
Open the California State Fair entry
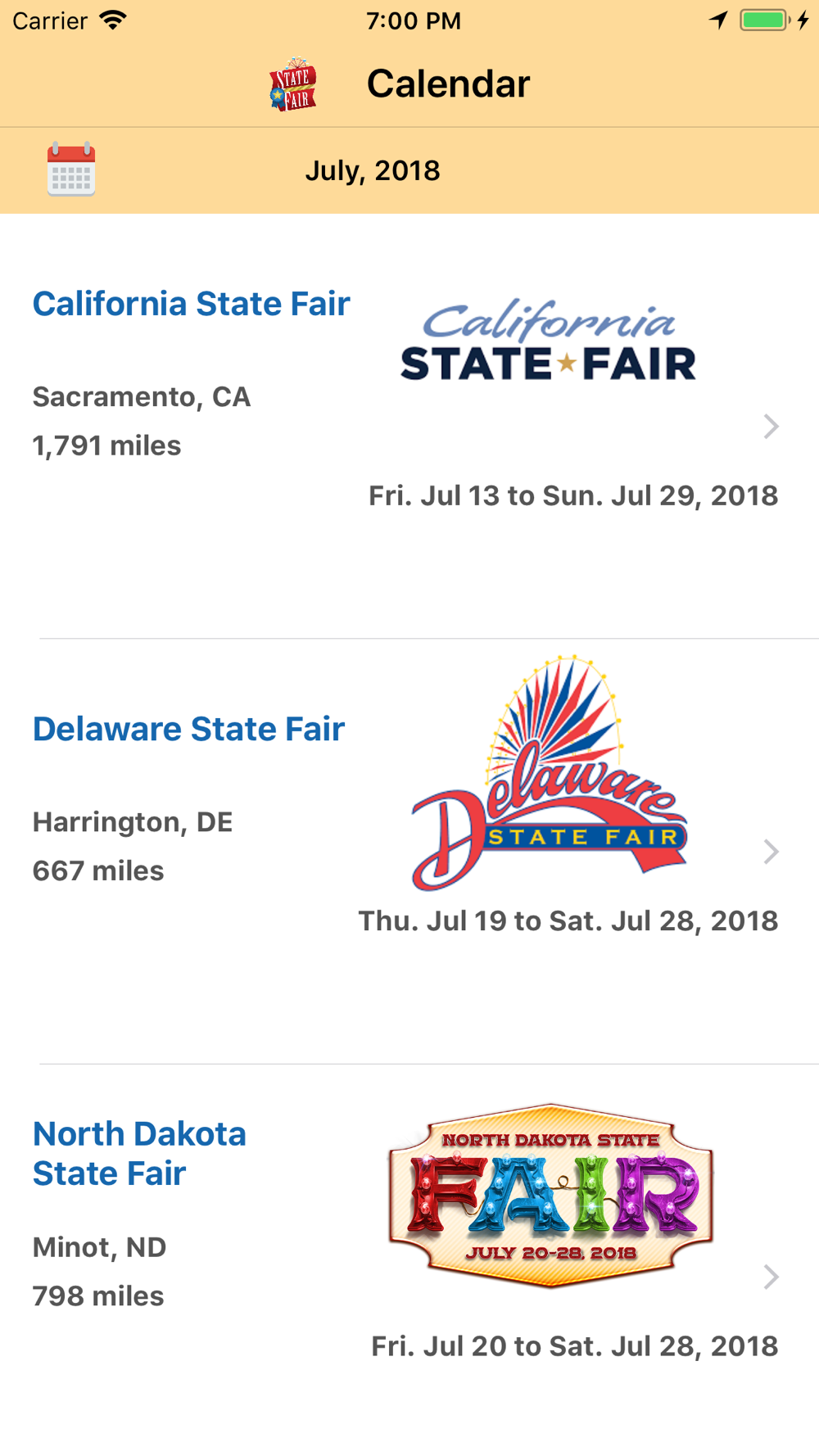point(409,426)
